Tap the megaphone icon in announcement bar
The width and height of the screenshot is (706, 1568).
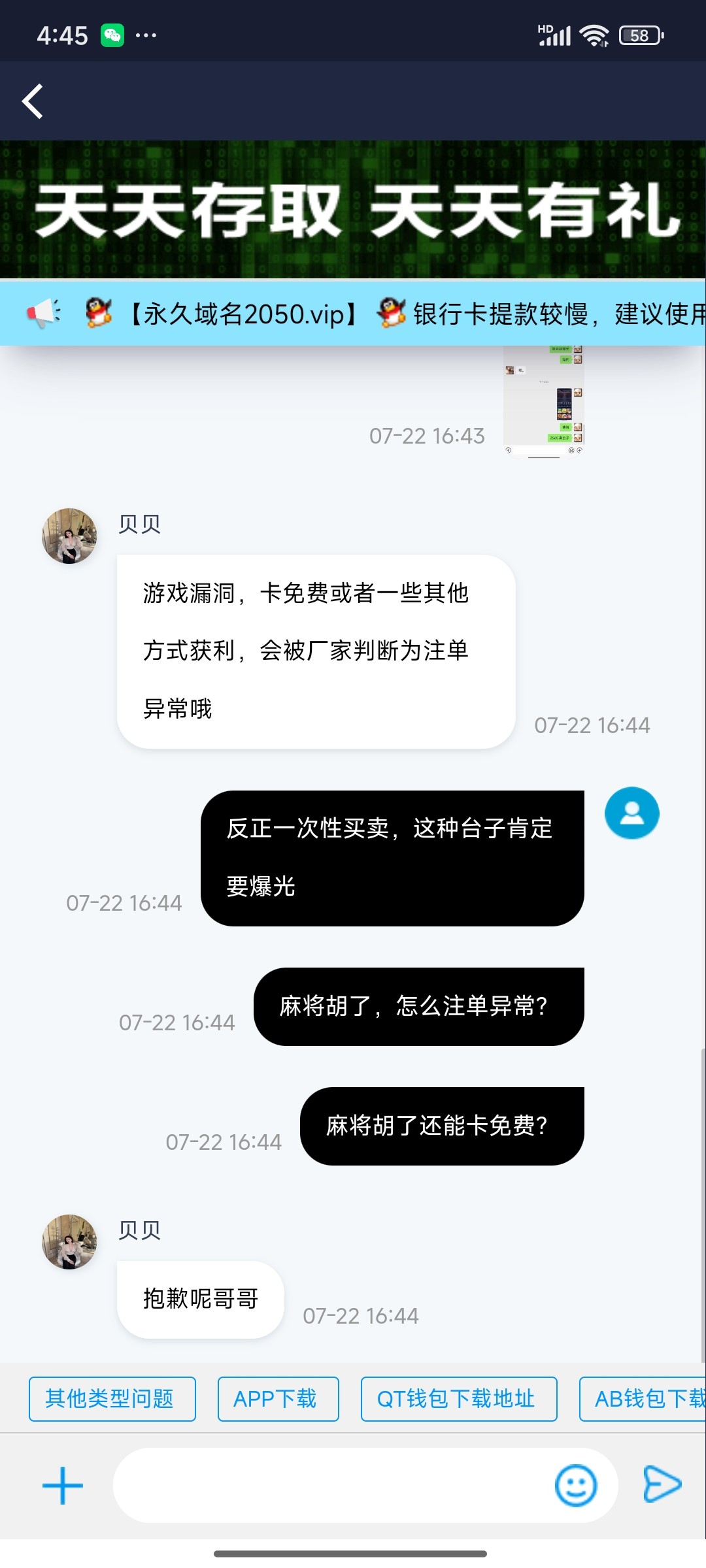[44, 312]
